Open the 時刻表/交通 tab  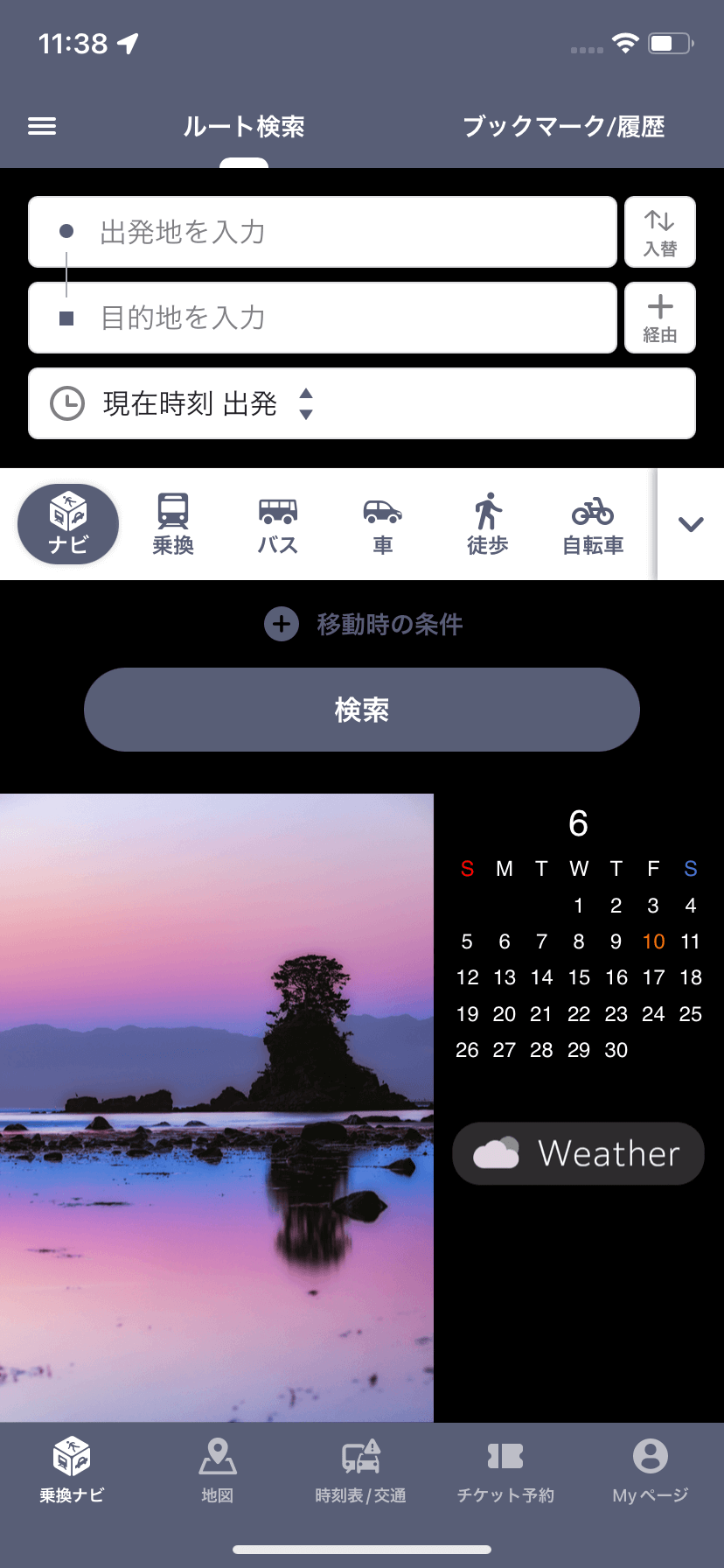361,1472
